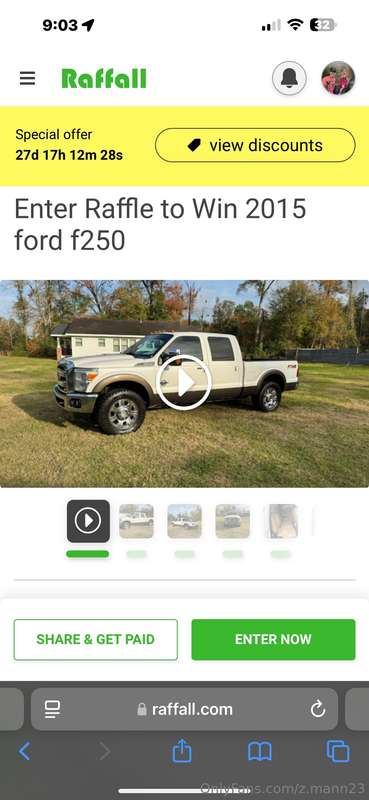369x800 pixels.
Task: Tap the view discounts button
Action: (x=255, y=145)
